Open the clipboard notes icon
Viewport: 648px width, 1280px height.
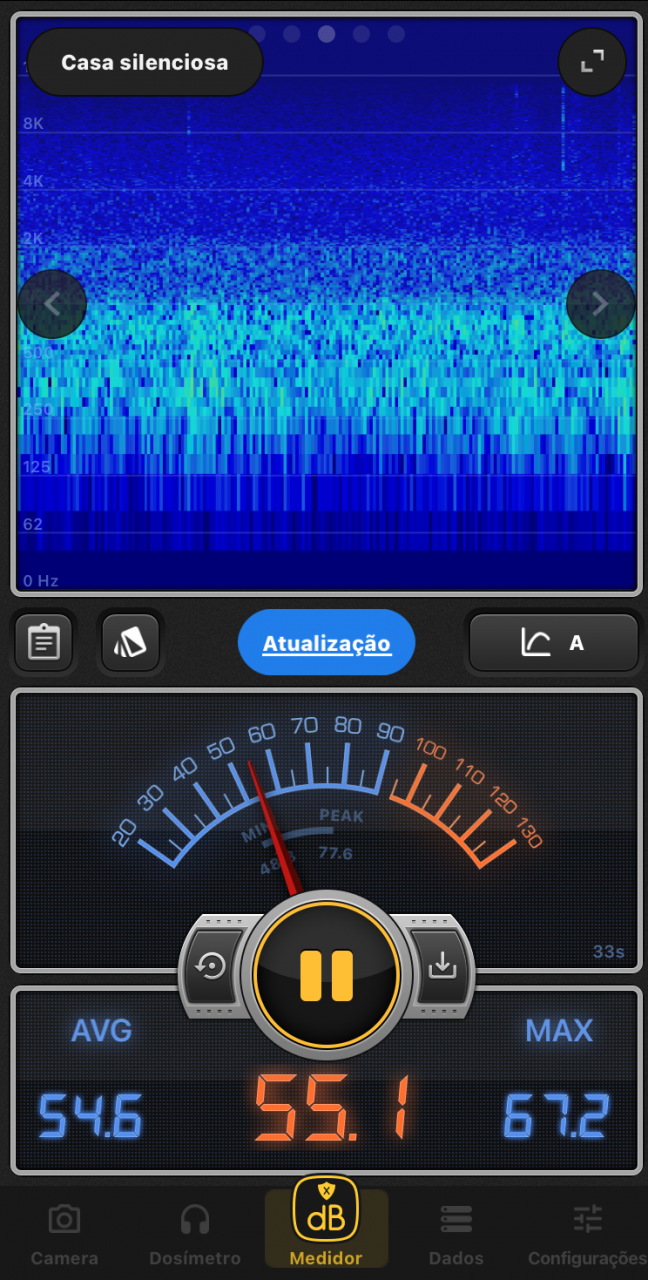[44, 642]
